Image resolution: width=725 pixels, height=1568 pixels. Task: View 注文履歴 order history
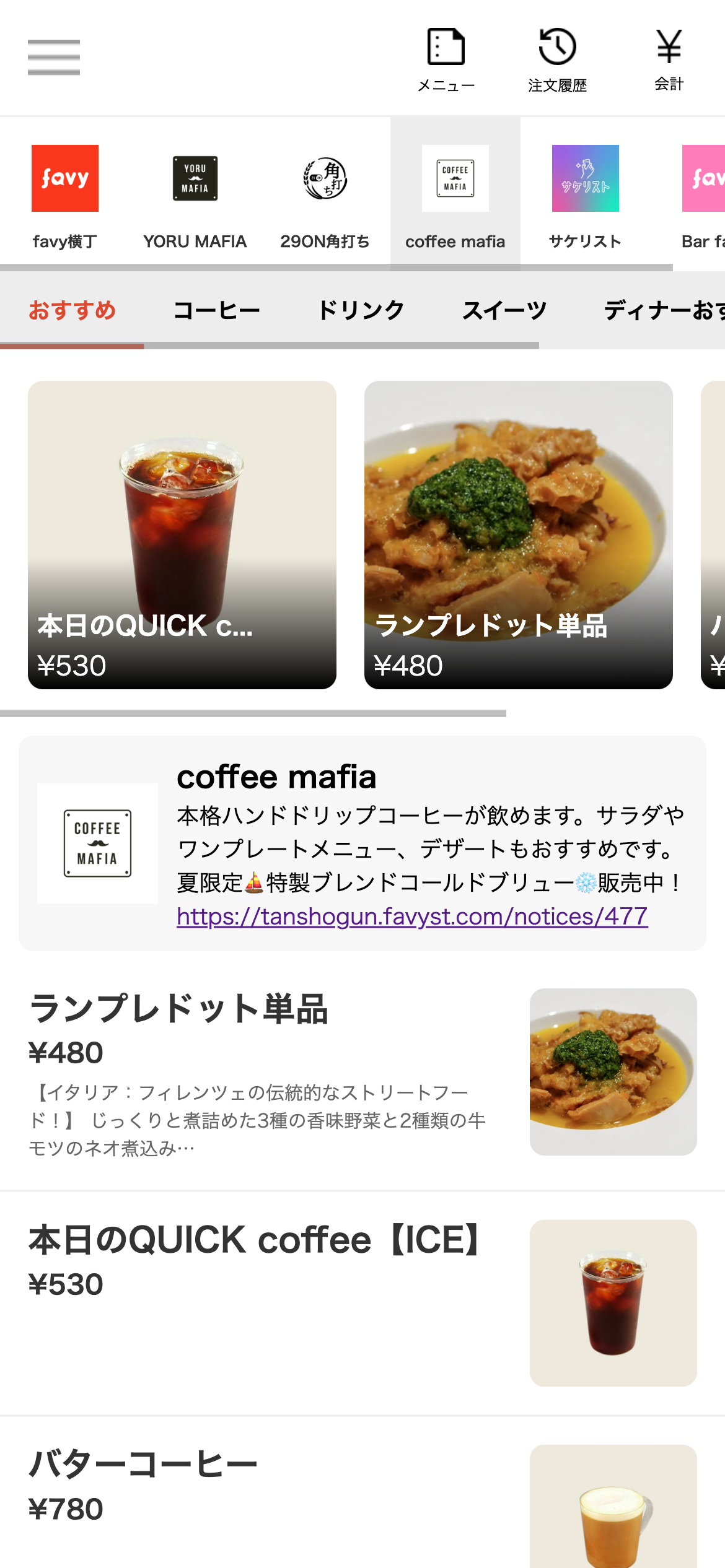click(x=557, y=60)
